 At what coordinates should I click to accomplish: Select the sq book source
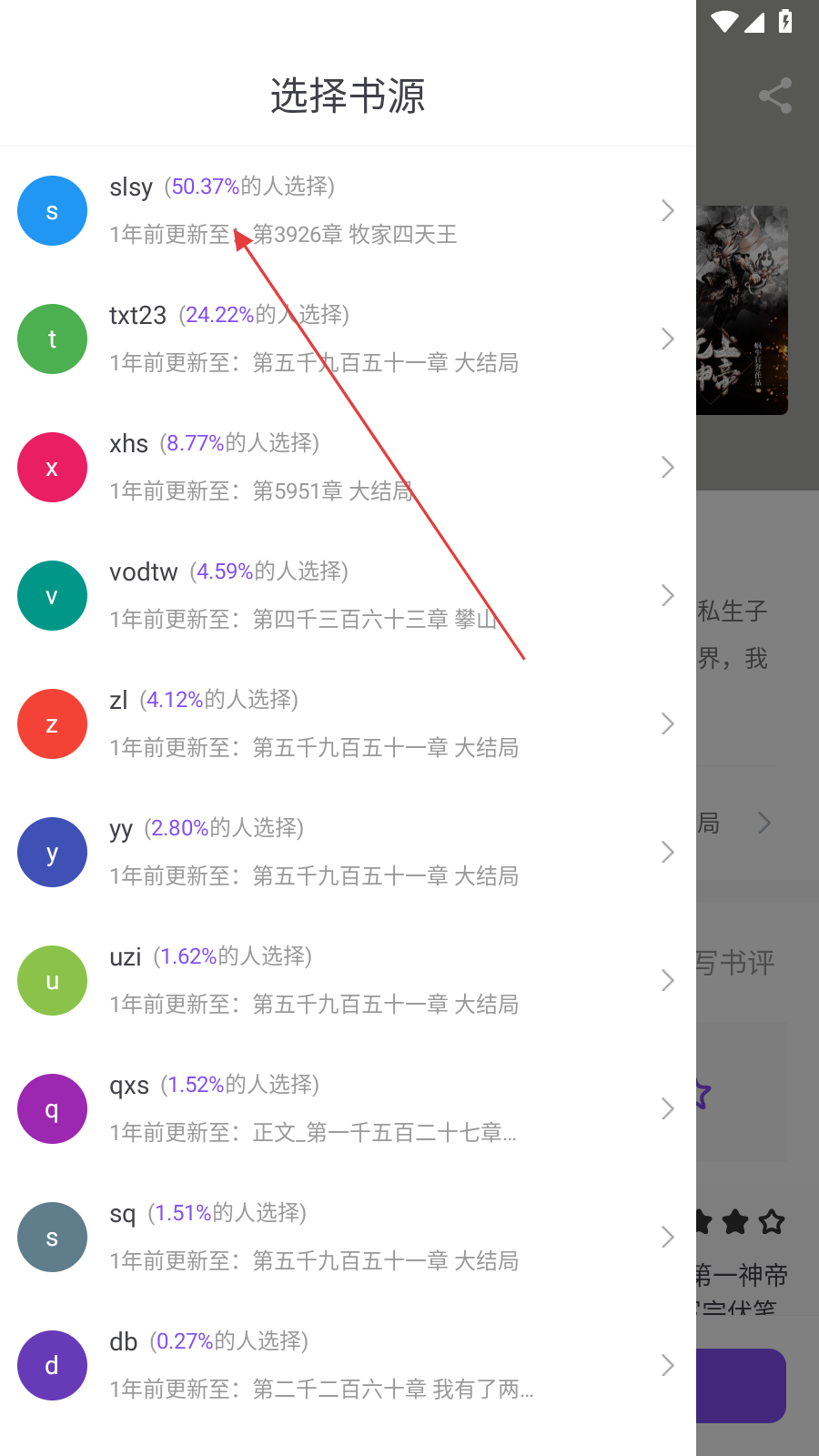(x=346, y=1237)
